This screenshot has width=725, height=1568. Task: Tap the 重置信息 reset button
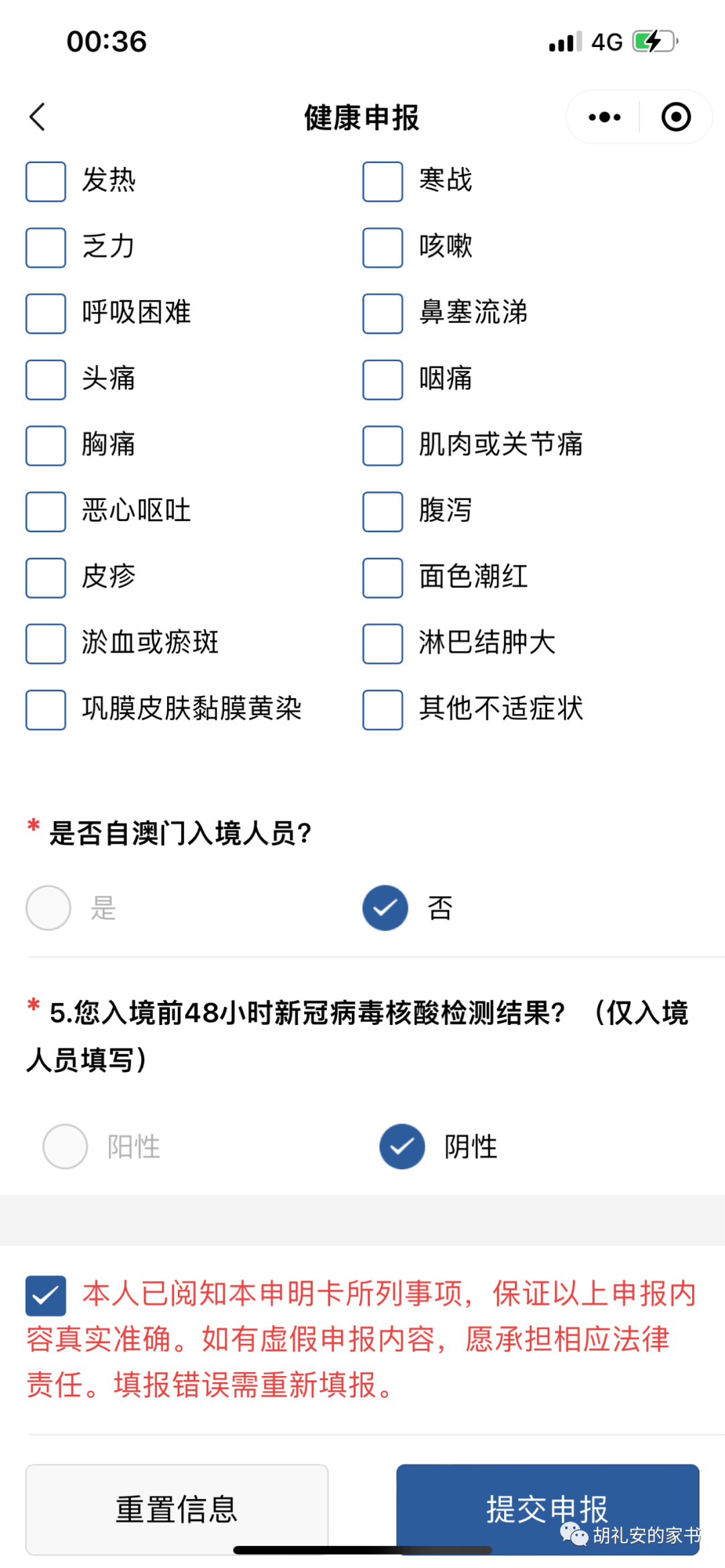[x=177, y=1509]
